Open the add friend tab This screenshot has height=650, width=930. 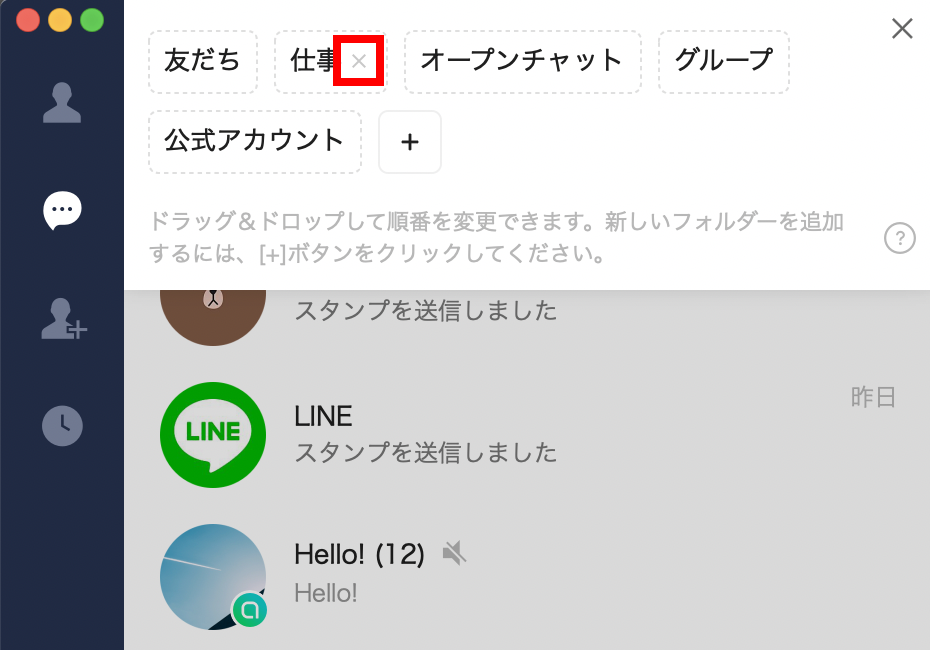(62, 319)
